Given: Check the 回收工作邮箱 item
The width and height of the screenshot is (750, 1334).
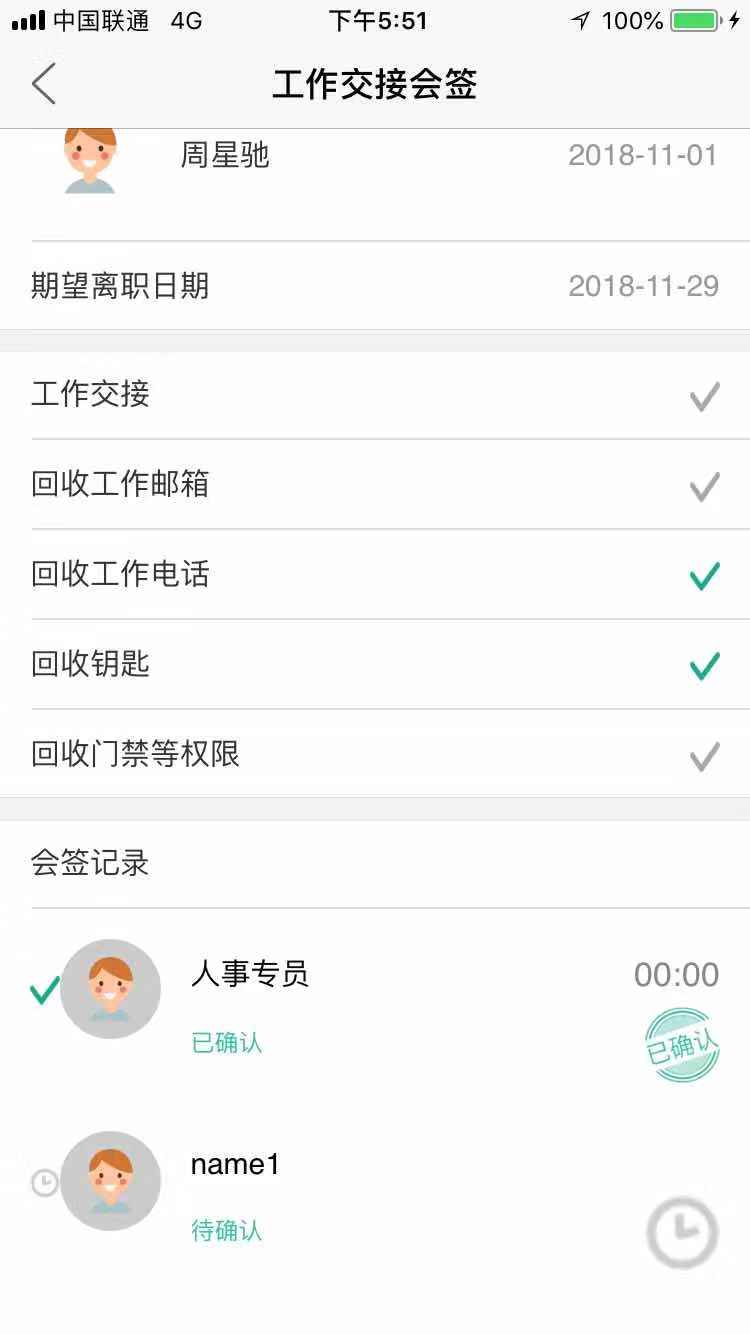Looking at the screenshot, I should [x=704, y=487].
